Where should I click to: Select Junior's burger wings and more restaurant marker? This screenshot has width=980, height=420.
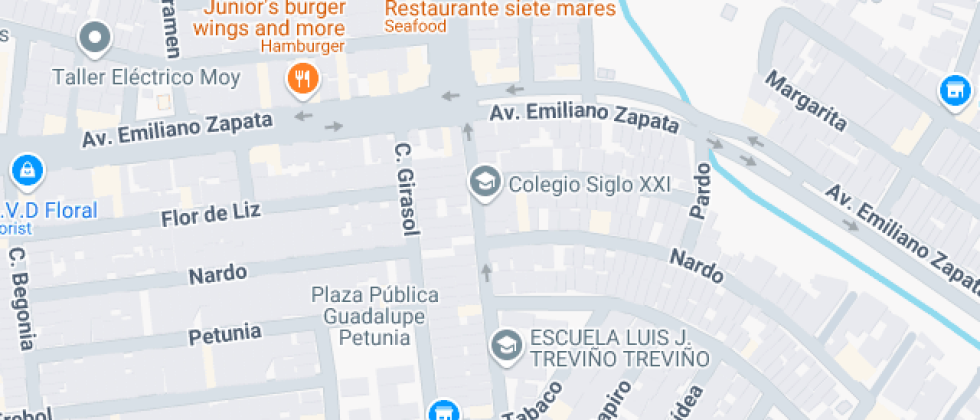coord(302,78)
